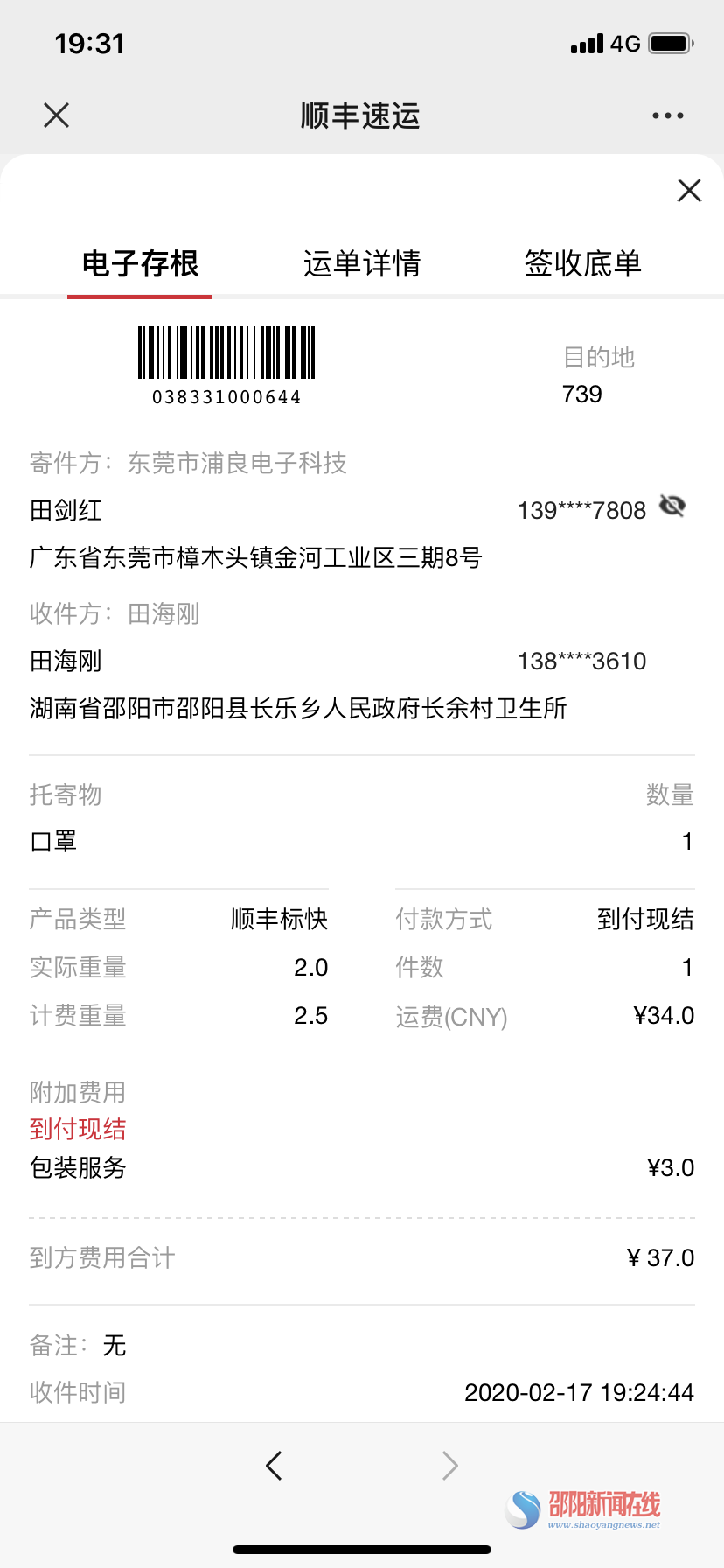This screenshot has width=724, height=1568.
Task: Dismiss the waybill detail sheet
Action: coord(689,190)
